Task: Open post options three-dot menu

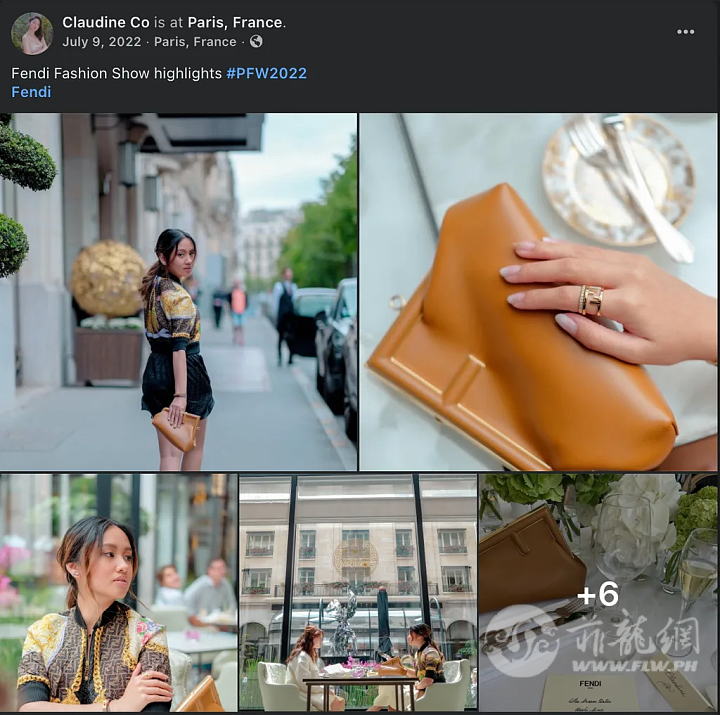Action: point(685,32)
